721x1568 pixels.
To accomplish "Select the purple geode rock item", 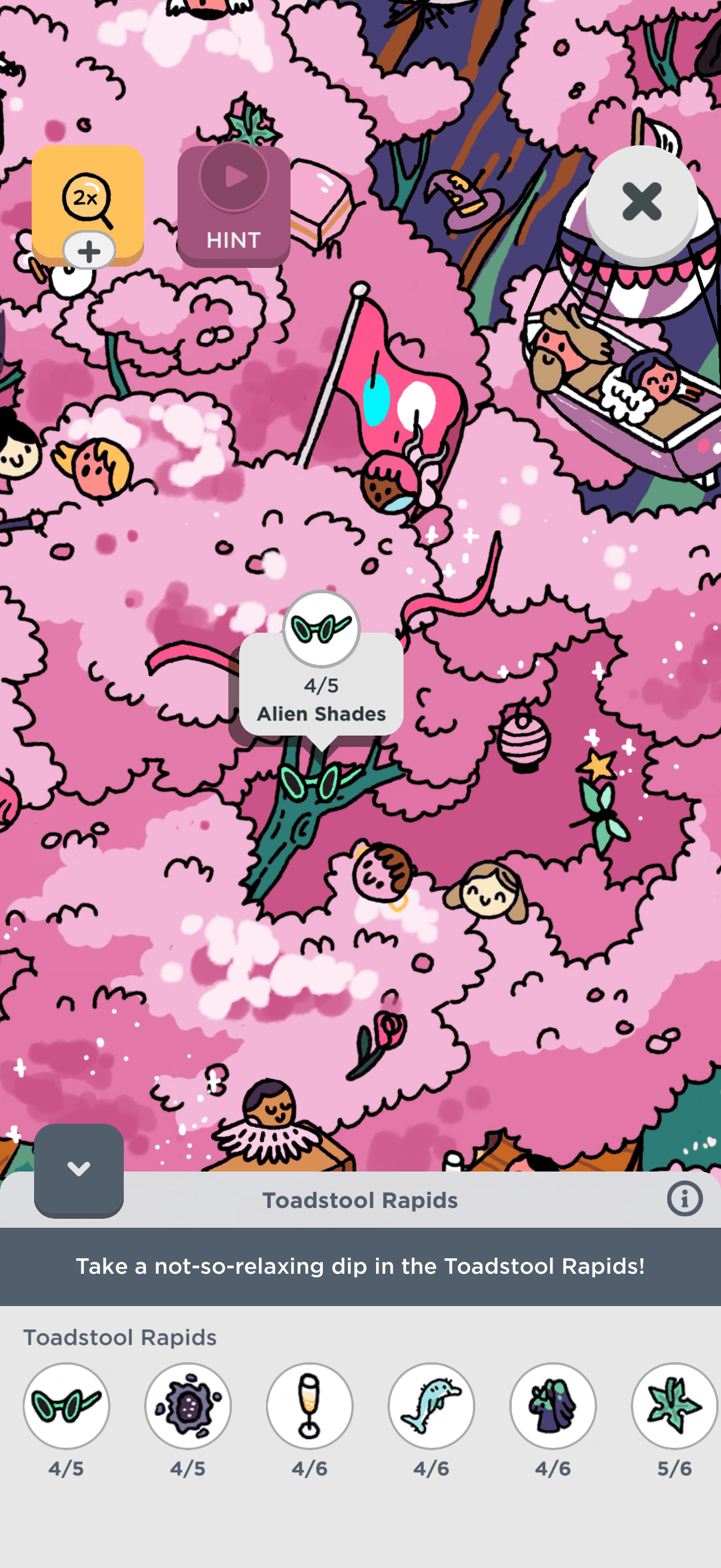I will (188, 1405).
